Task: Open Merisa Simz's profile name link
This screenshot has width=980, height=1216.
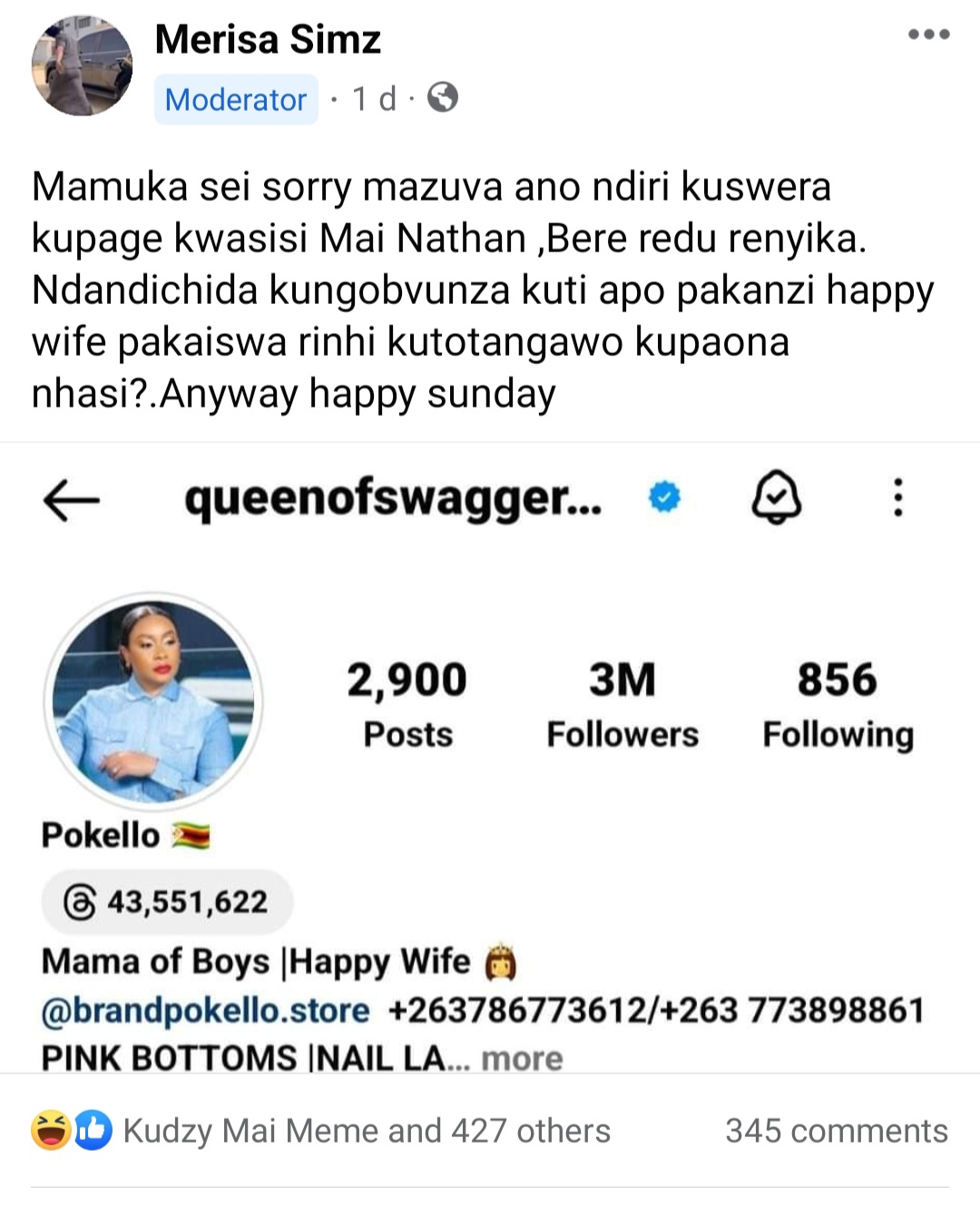Action: tap(268, 40)
